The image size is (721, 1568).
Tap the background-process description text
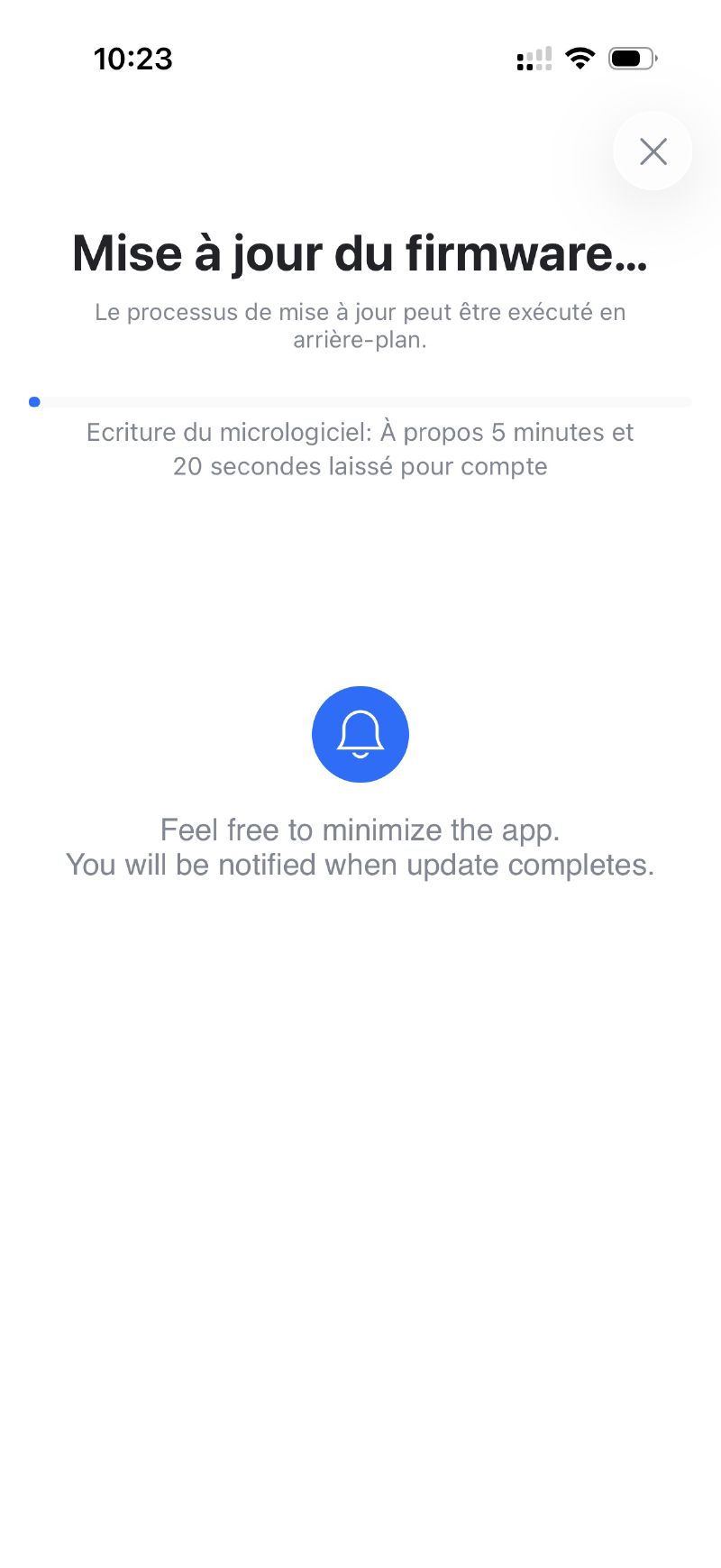[360, 326]
